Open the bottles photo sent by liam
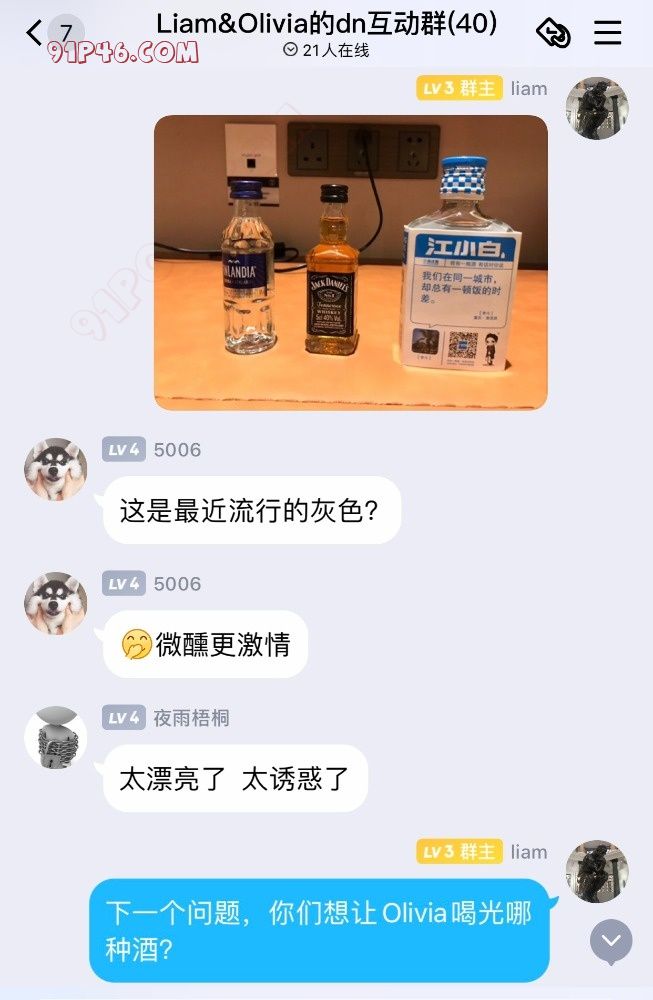Image resolution: width=653 pixels, height=1000 pixels. (x=351, y=262)
